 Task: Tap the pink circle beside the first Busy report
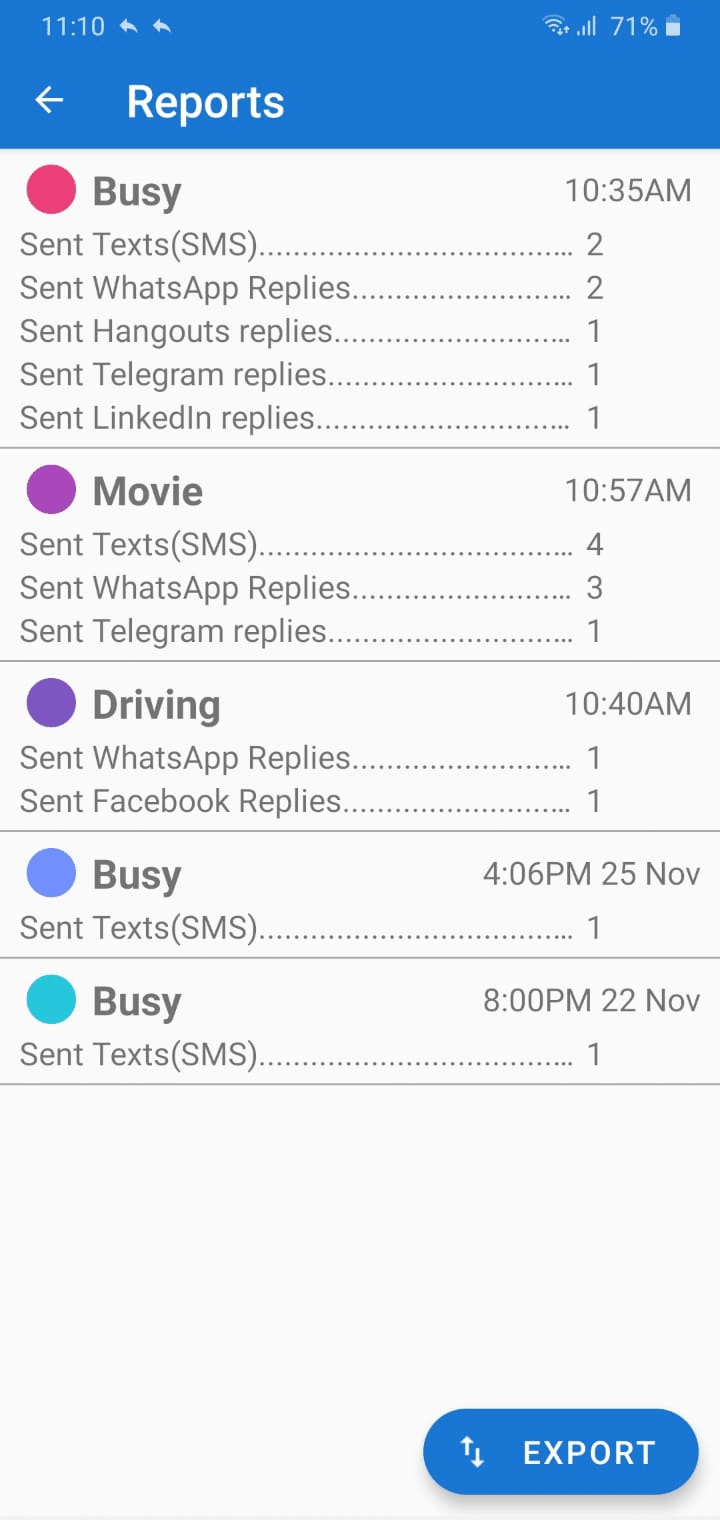[x=50, y=189]
